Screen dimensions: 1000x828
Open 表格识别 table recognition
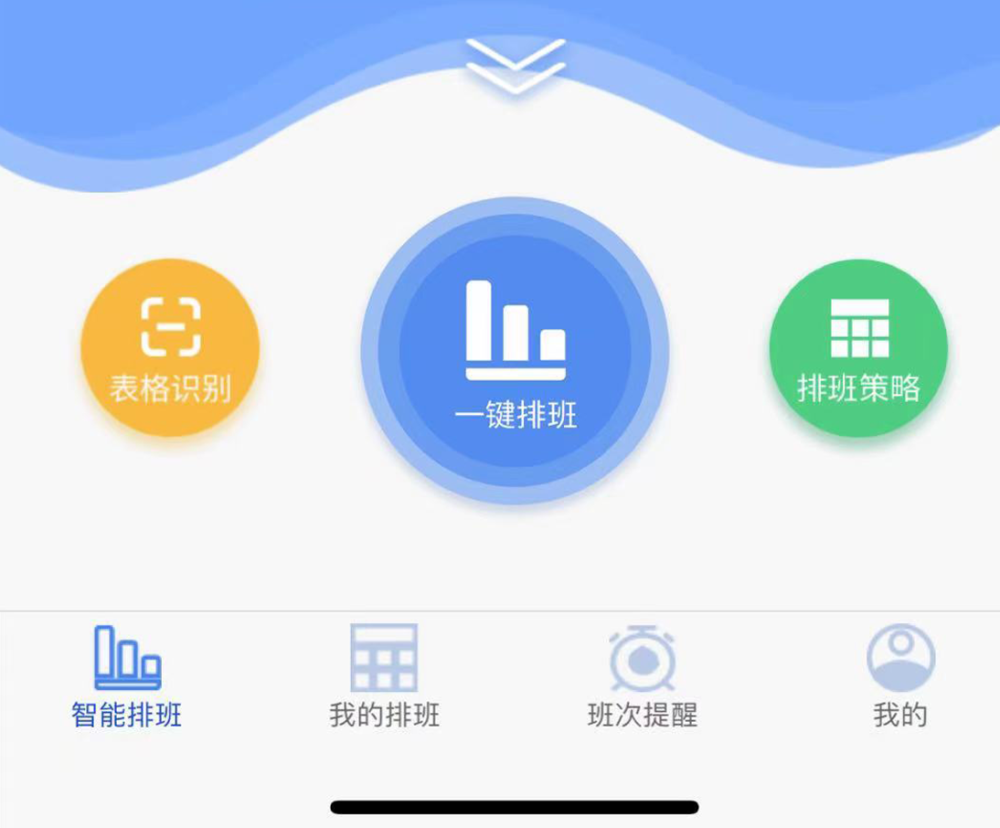tap(170, 348)
